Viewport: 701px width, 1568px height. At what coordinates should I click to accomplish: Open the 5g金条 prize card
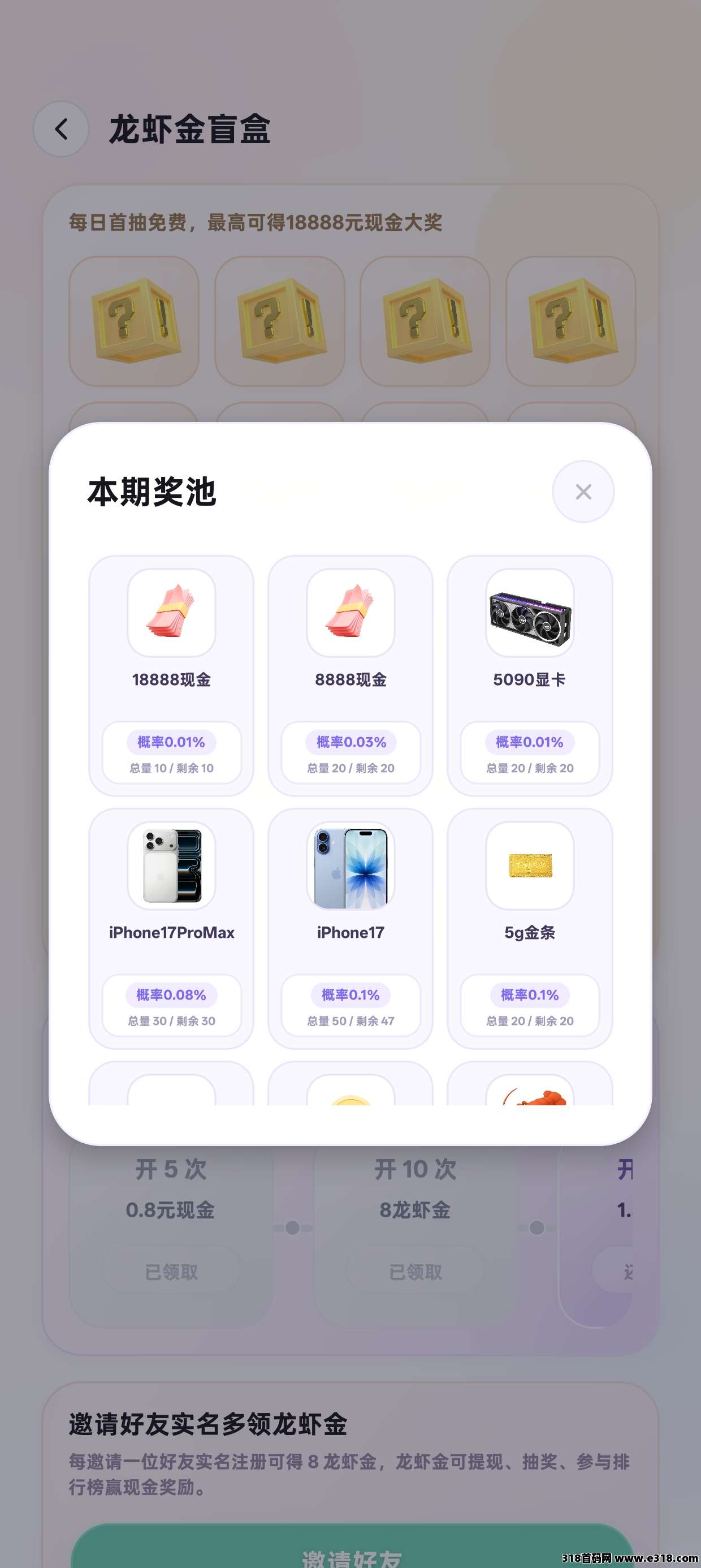pos(529,927)
